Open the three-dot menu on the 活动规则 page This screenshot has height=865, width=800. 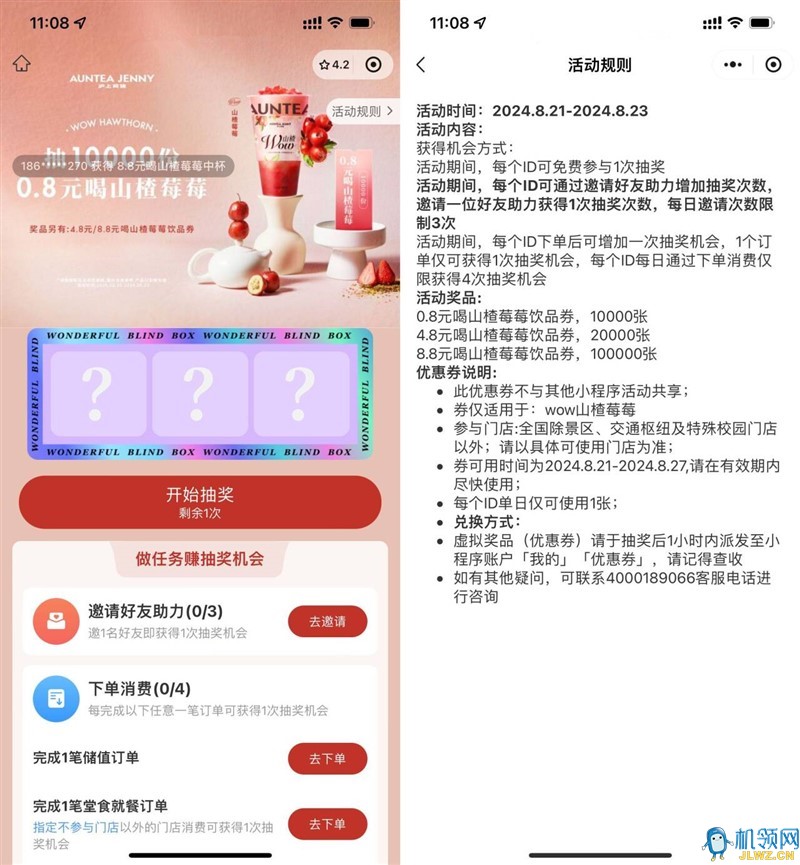click(733, 65)
